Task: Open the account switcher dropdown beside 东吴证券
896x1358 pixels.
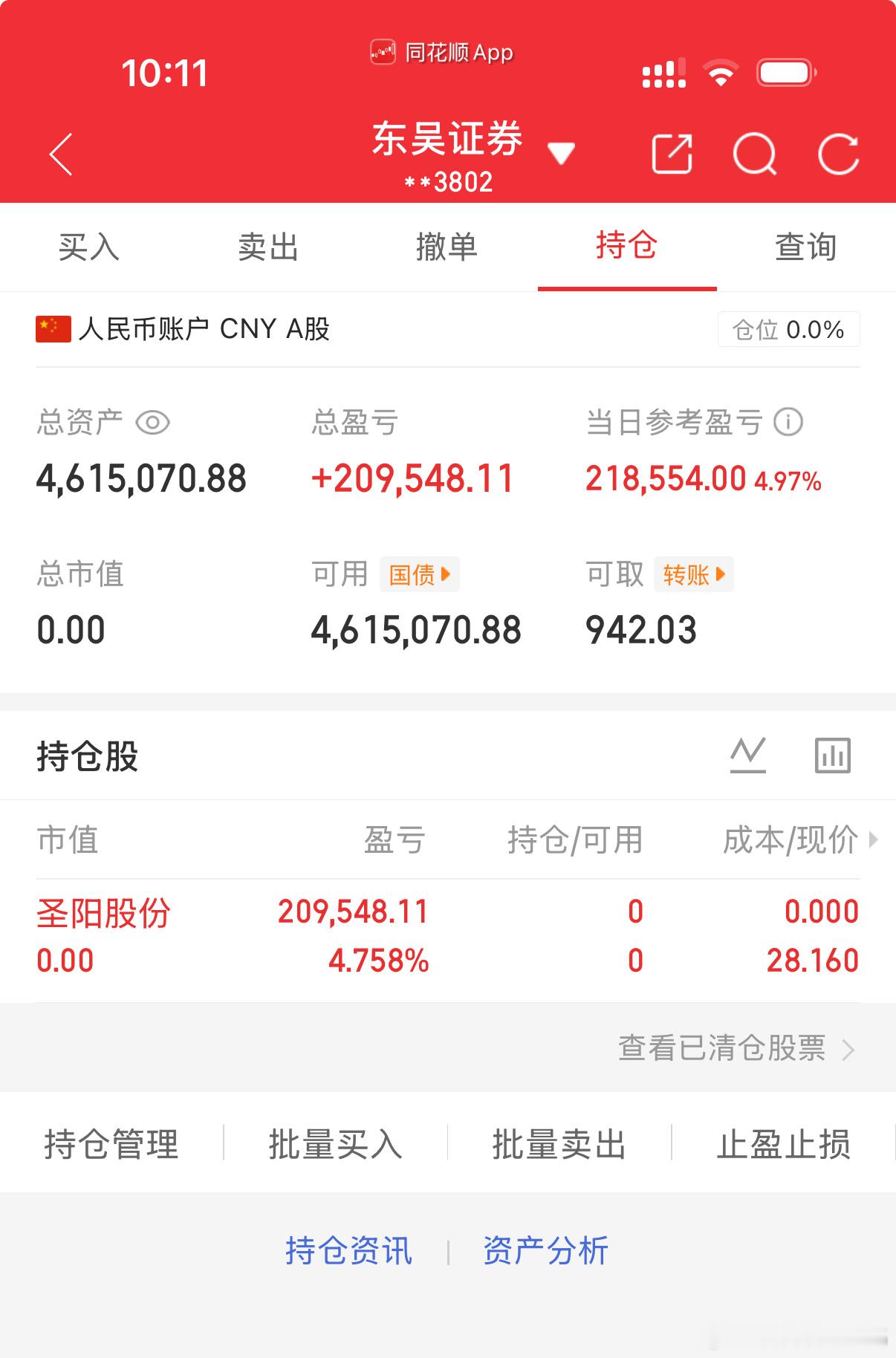Action: tap(561, 152)
